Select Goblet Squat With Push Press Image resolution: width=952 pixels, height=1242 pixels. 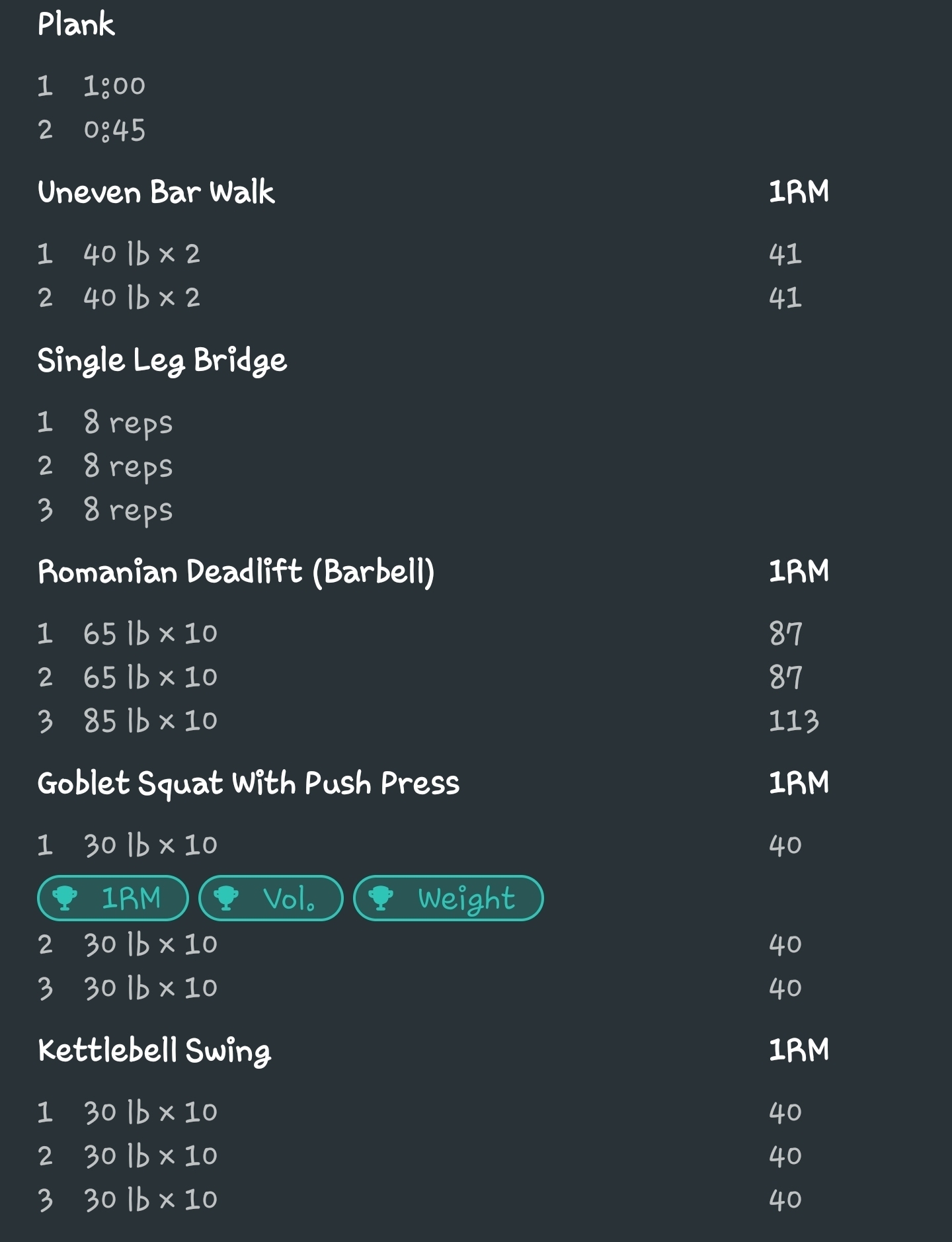[248, 784]
